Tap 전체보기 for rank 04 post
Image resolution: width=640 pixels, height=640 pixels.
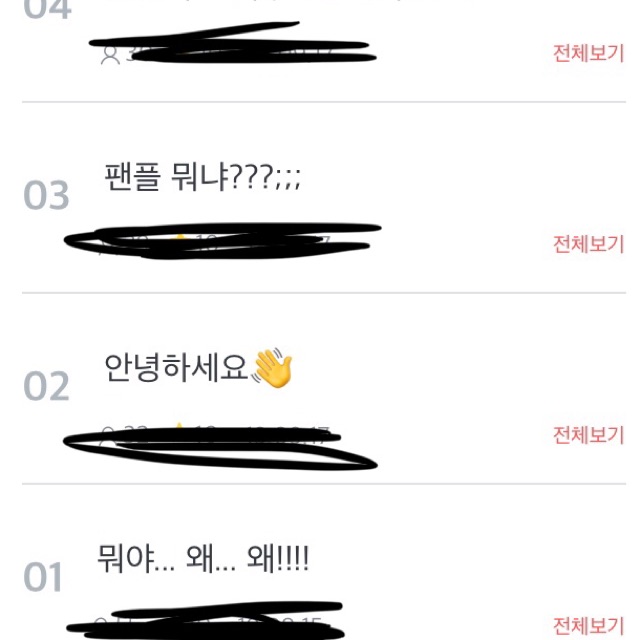(588, 53)
